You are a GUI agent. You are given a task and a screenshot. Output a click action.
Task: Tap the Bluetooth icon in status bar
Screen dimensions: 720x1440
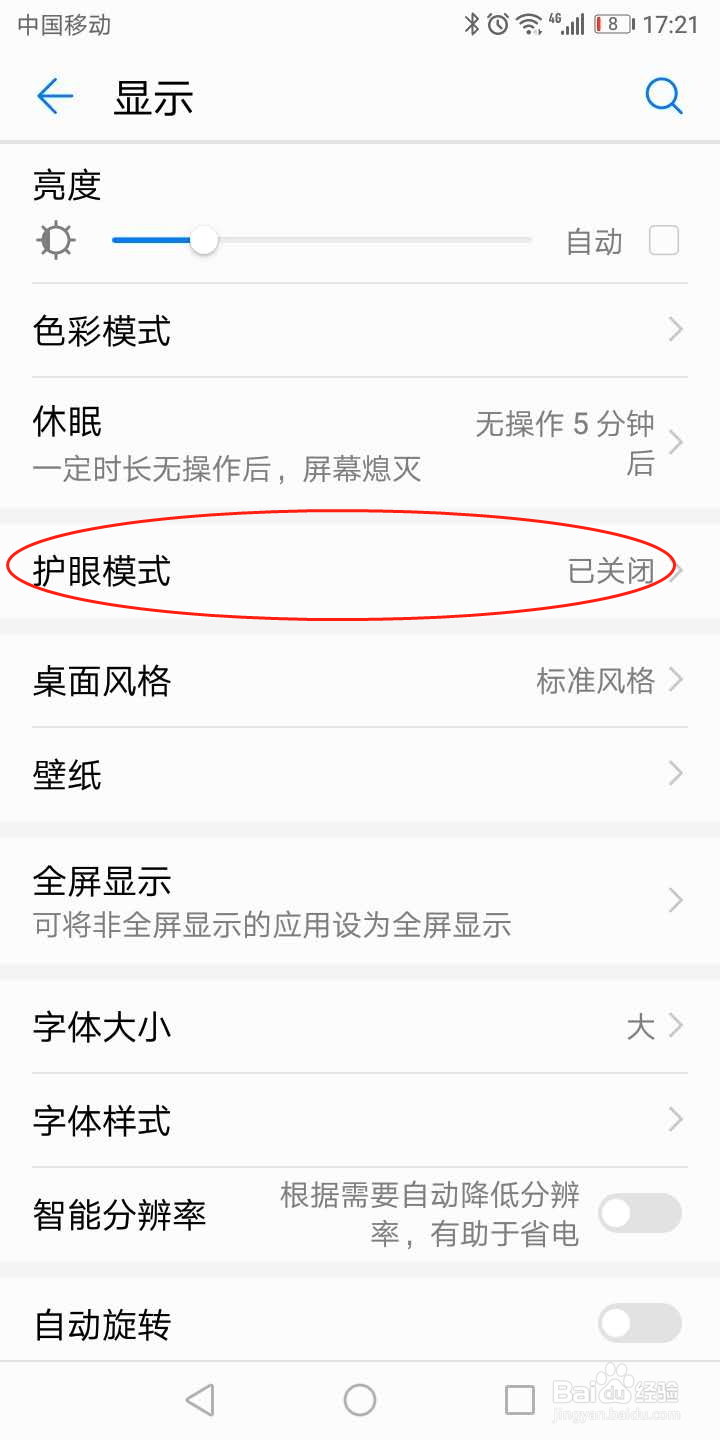point(470,22)
